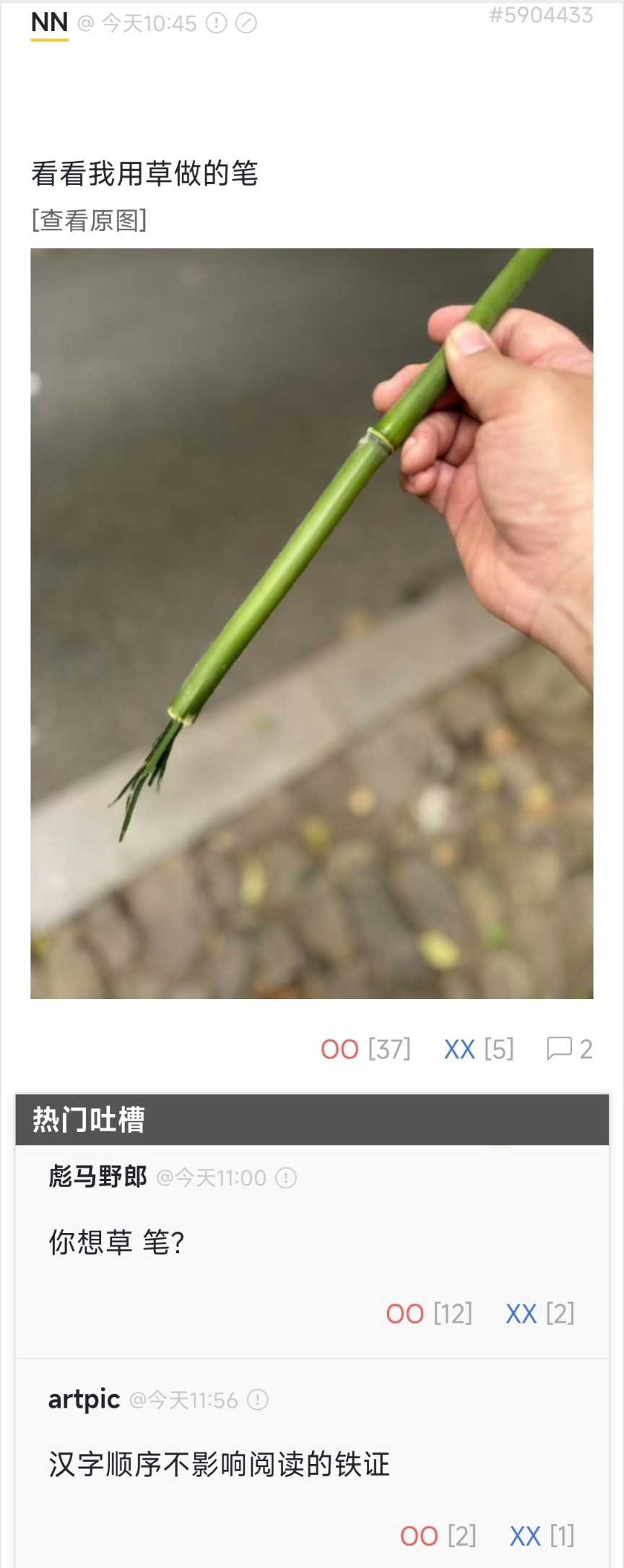This screenshot has height=1568, width=624.
Task: Vote OO on NN's post
Action: pos(340,1049)
